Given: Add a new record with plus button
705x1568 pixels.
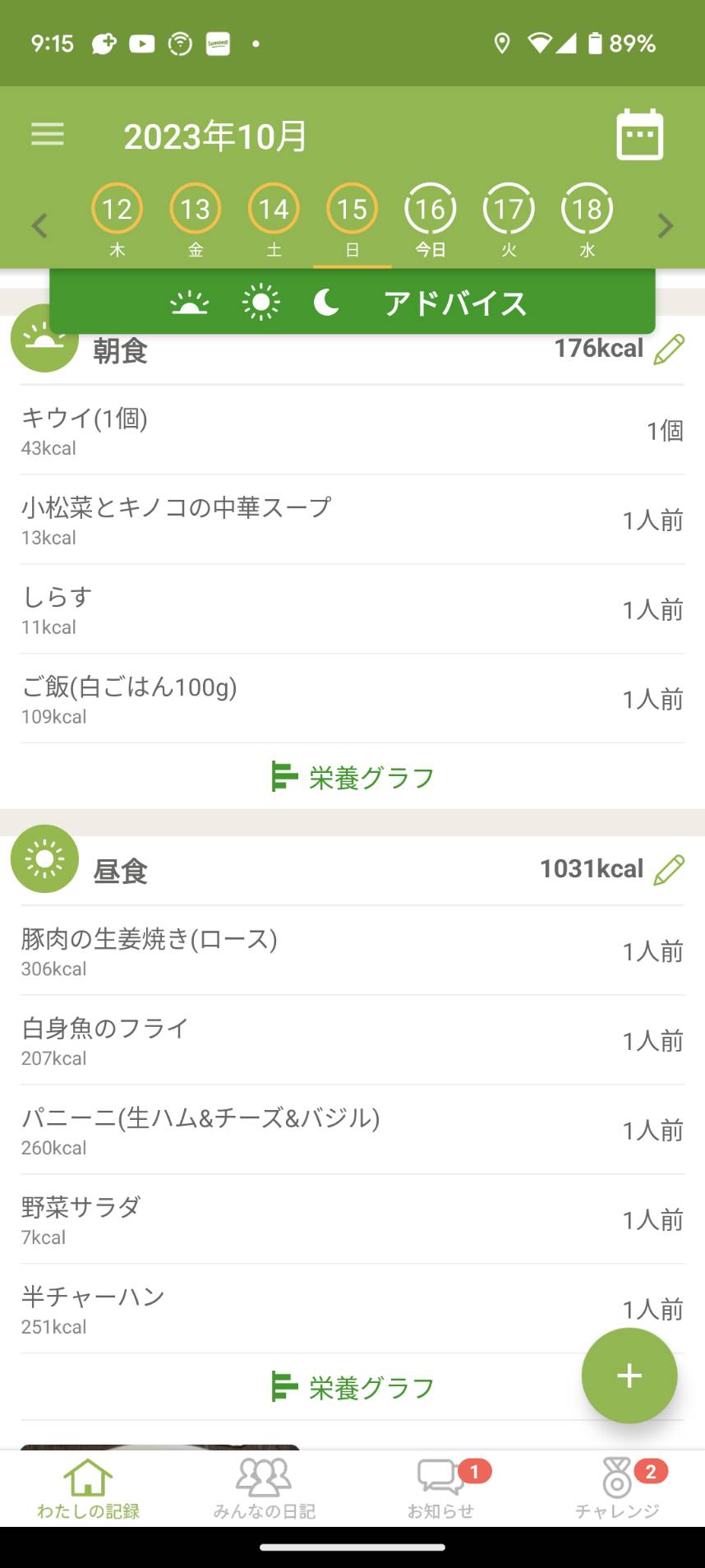Looking at the screenshot, I should (x=629, y=1376).
